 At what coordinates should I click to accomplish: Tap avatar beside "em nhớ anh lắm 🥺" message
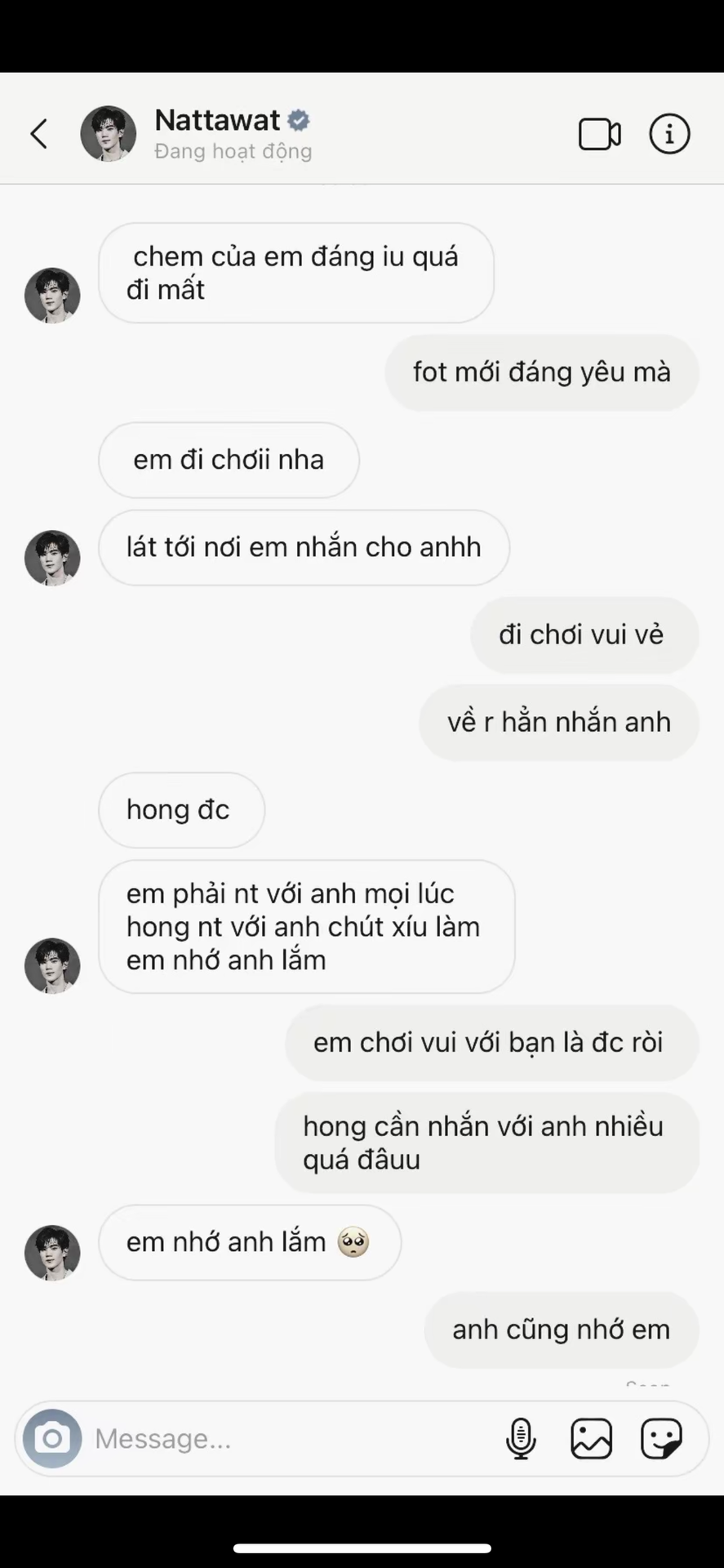coord(52,1252)
